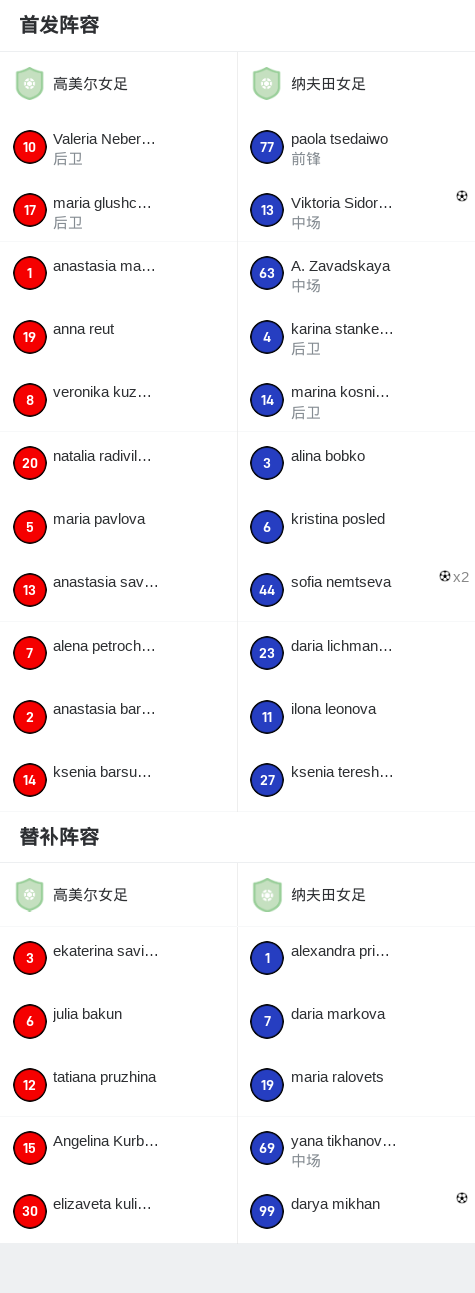Open anna reut's player profile
This screenshot has height=1293, width=475.
click(x=118, y=337)
